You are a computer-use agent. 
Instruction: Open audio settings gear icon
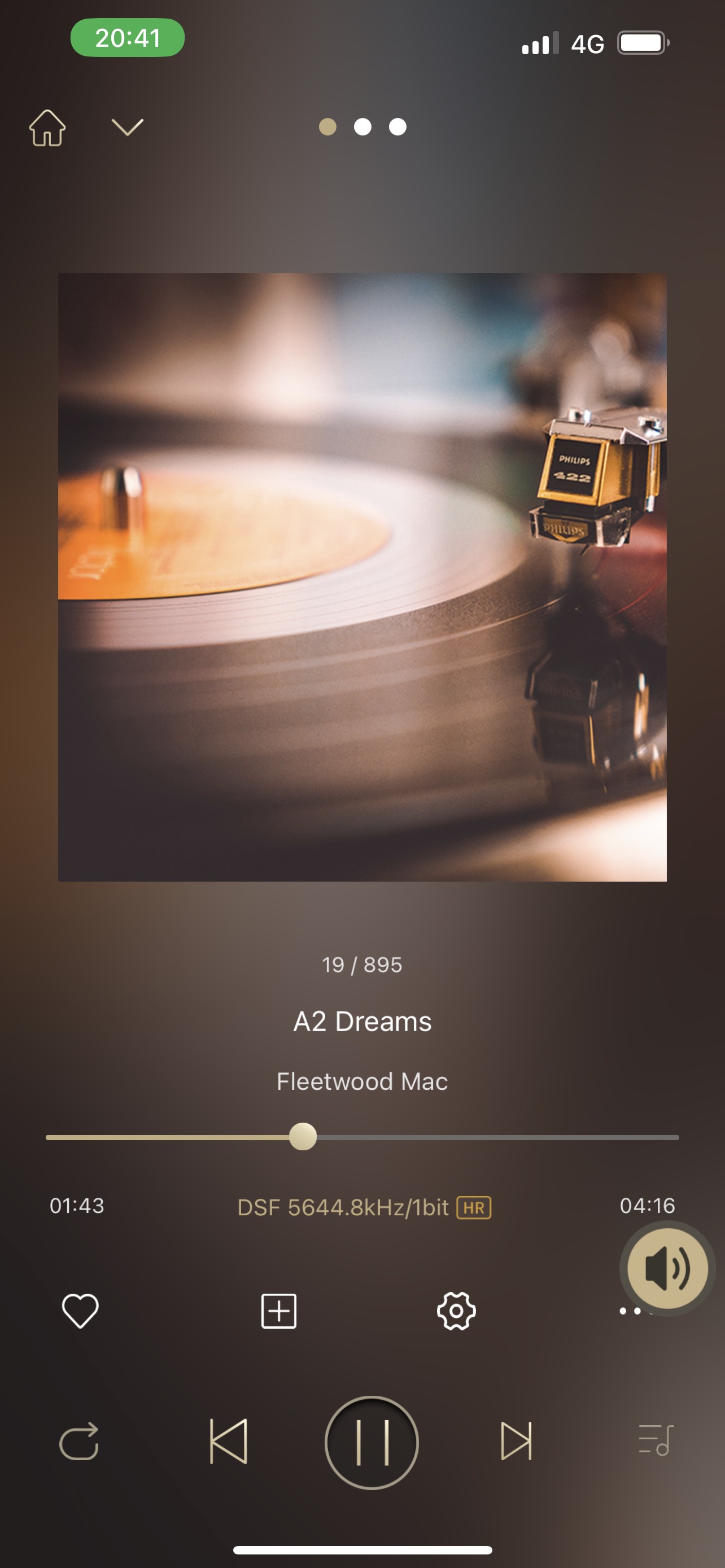(x=457, y=1311)
